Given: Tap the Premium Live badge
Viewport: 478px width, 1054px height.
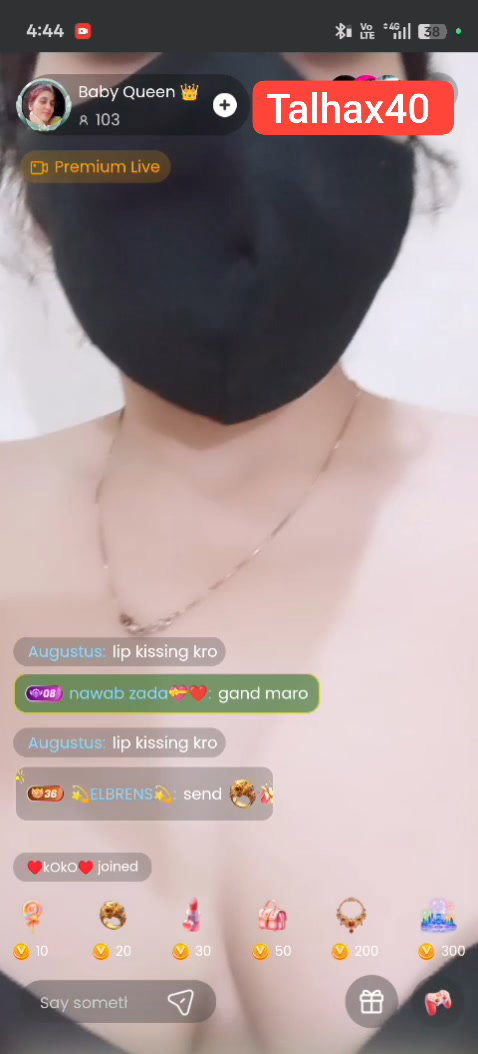Looking at the screenshot, I should tap(95, 167).
